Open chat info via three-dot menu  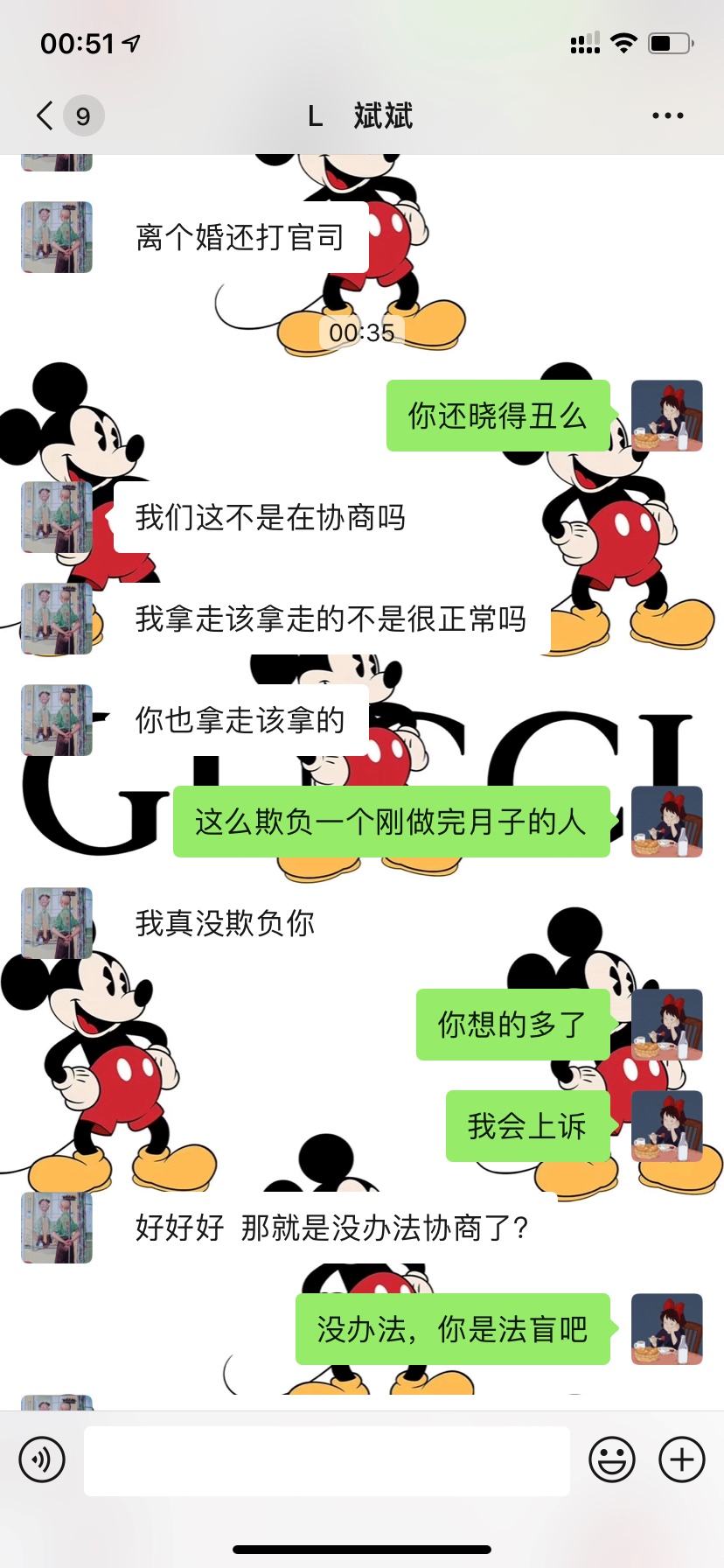[667, 115]
